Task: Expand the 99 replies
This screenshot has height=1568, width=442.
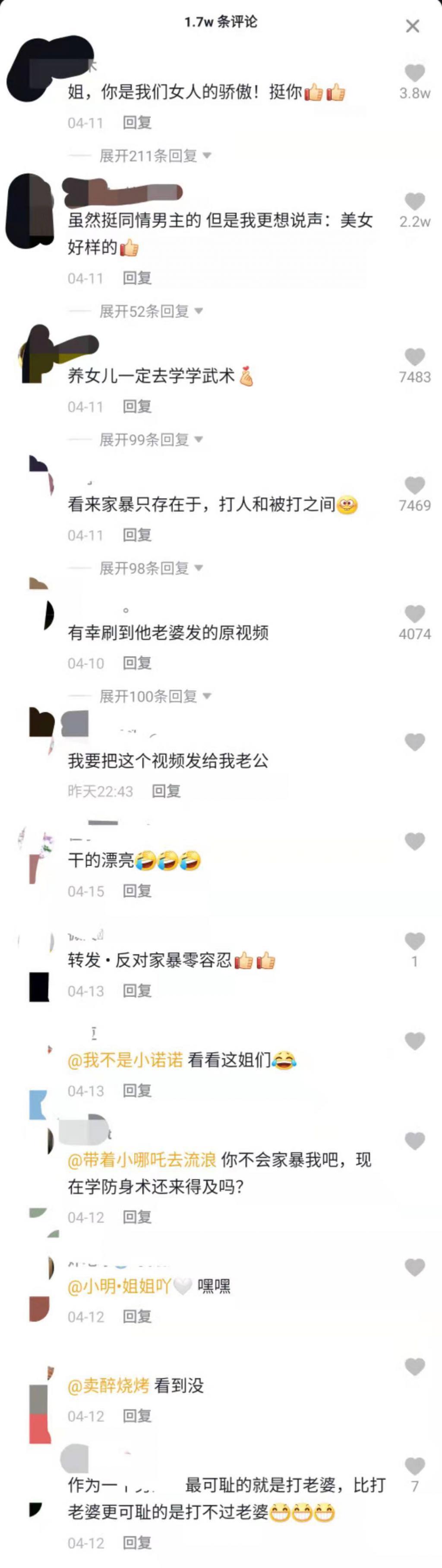Action: coord(151,439)
